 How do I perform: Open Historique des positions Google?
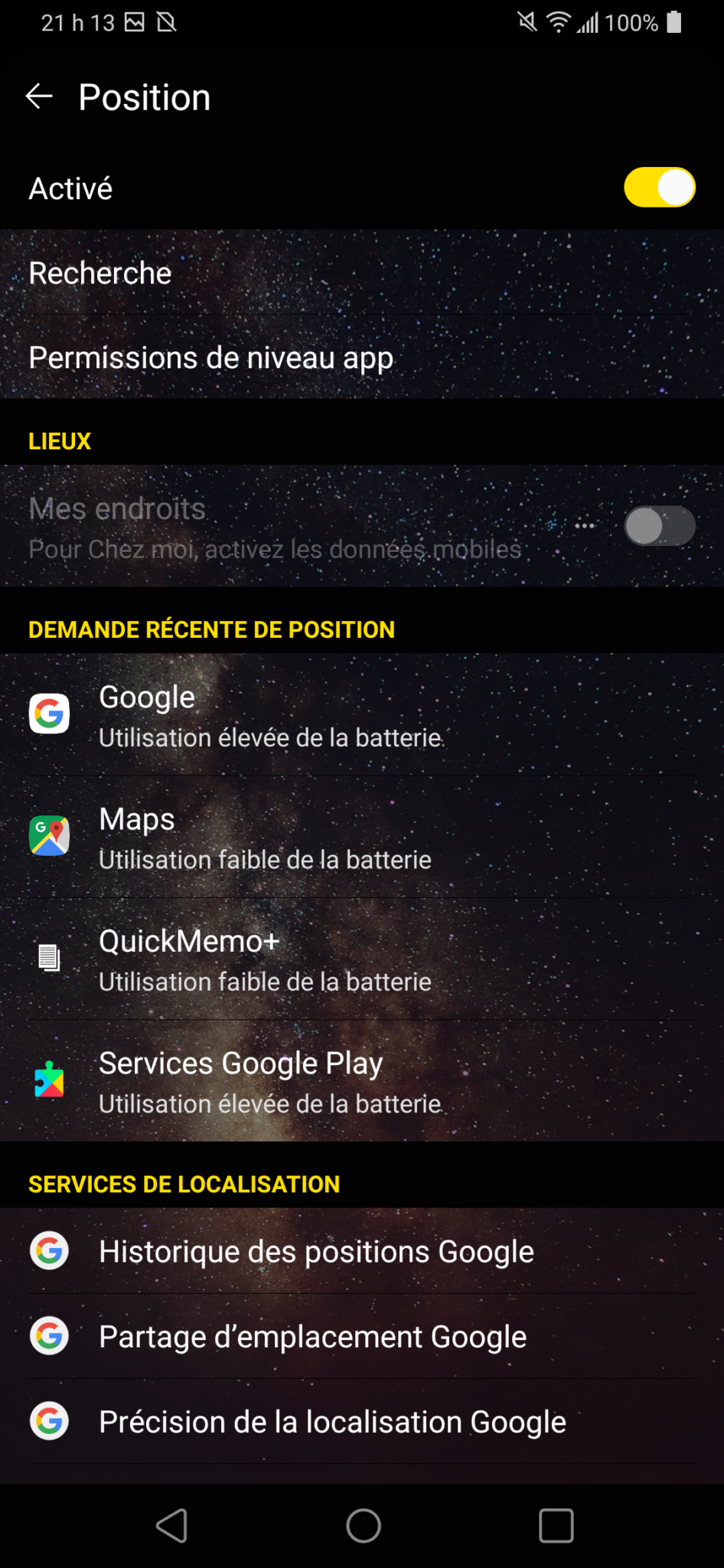[361, 1252]
